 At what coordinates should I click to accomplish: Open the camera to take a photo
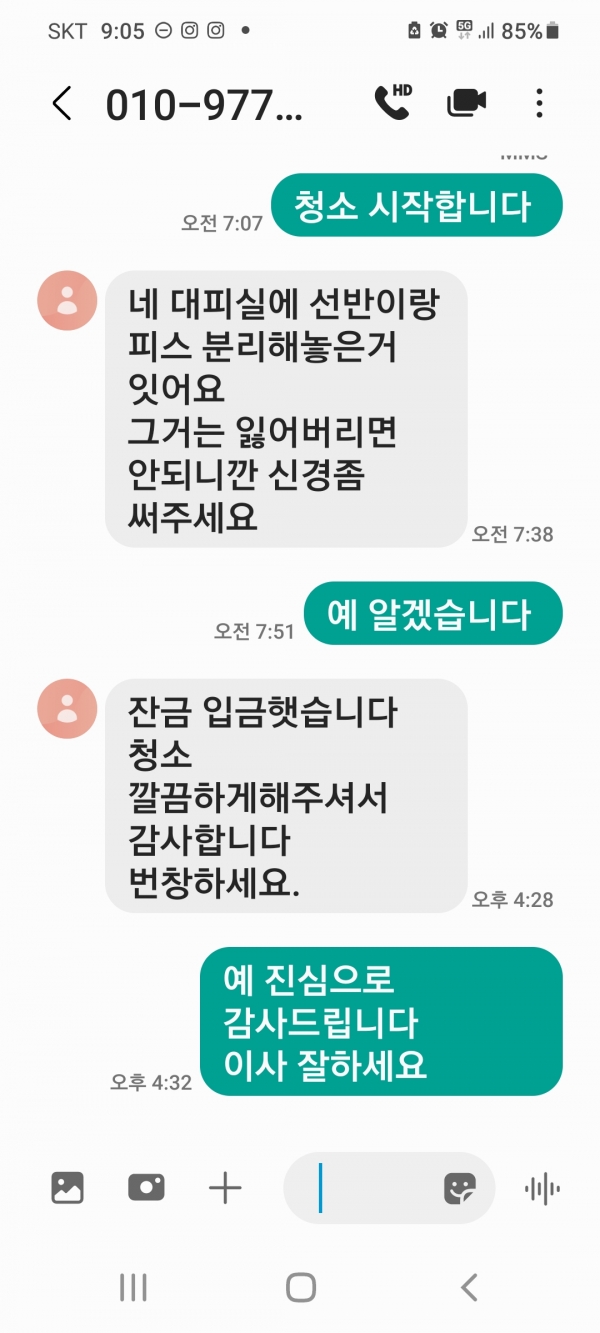point(146,1188)
